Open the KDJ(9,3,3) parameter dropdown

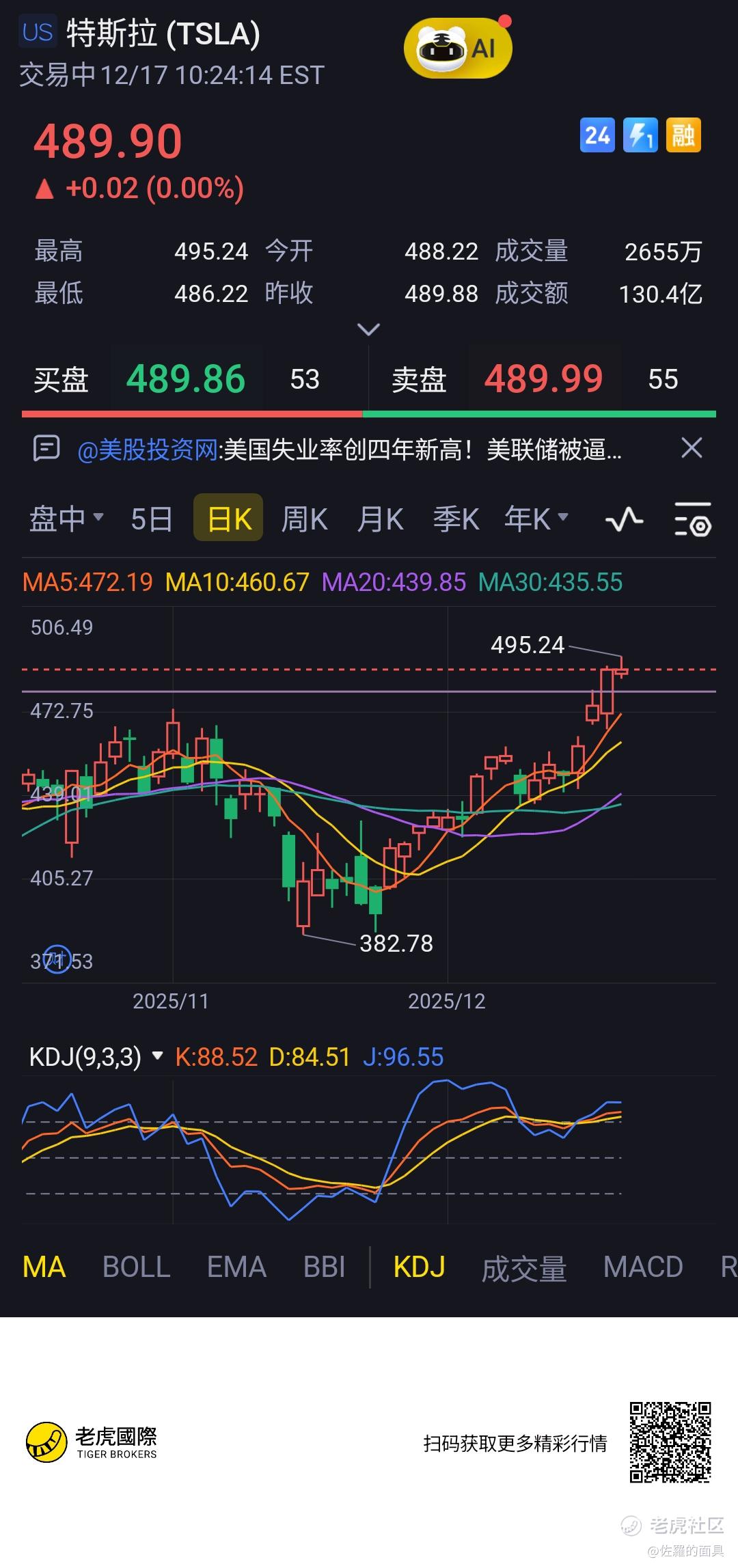tap(96, 1057)
